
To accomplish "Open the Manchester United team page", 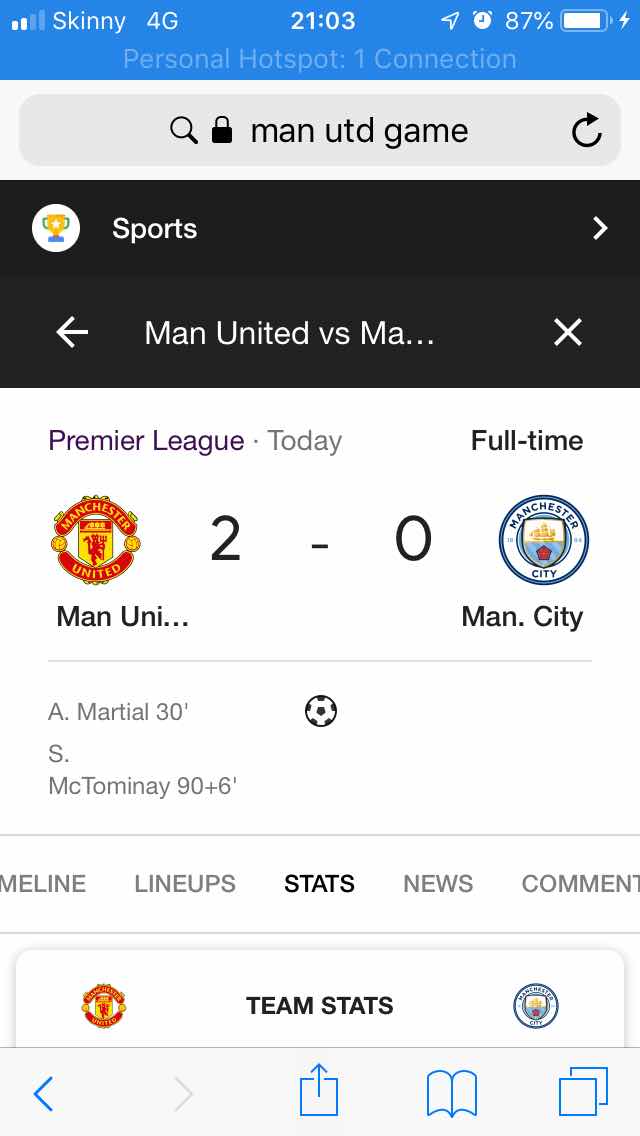I will click(96, 540).
